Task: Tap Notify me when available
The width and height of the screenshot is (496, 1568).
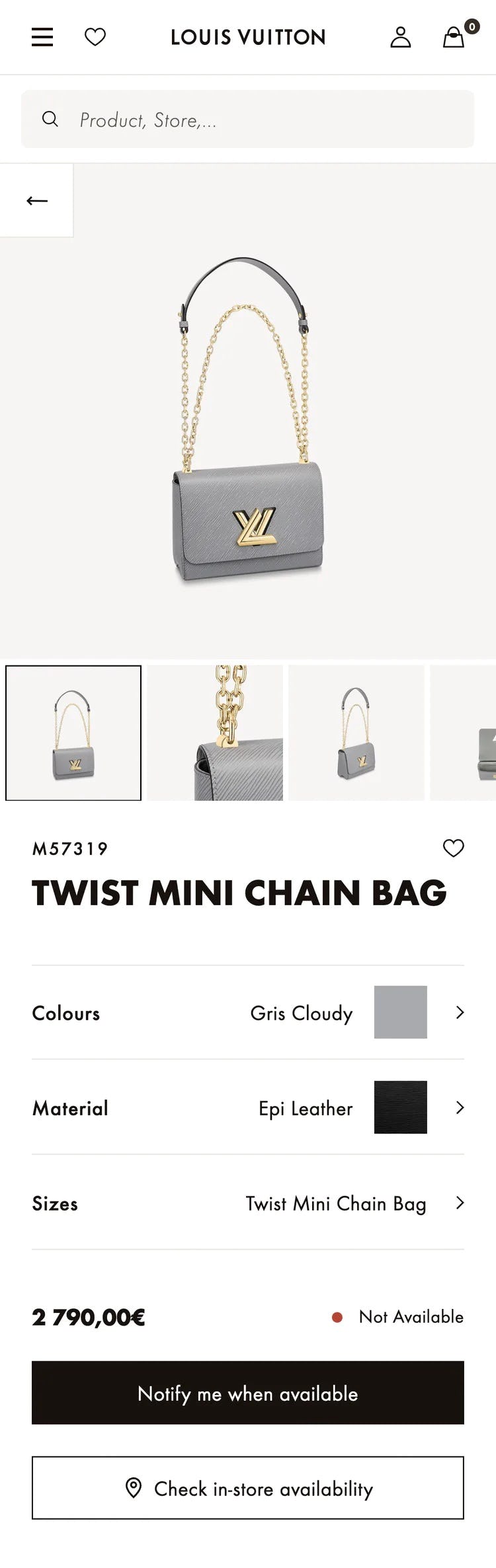Action: click(248, 1393)
